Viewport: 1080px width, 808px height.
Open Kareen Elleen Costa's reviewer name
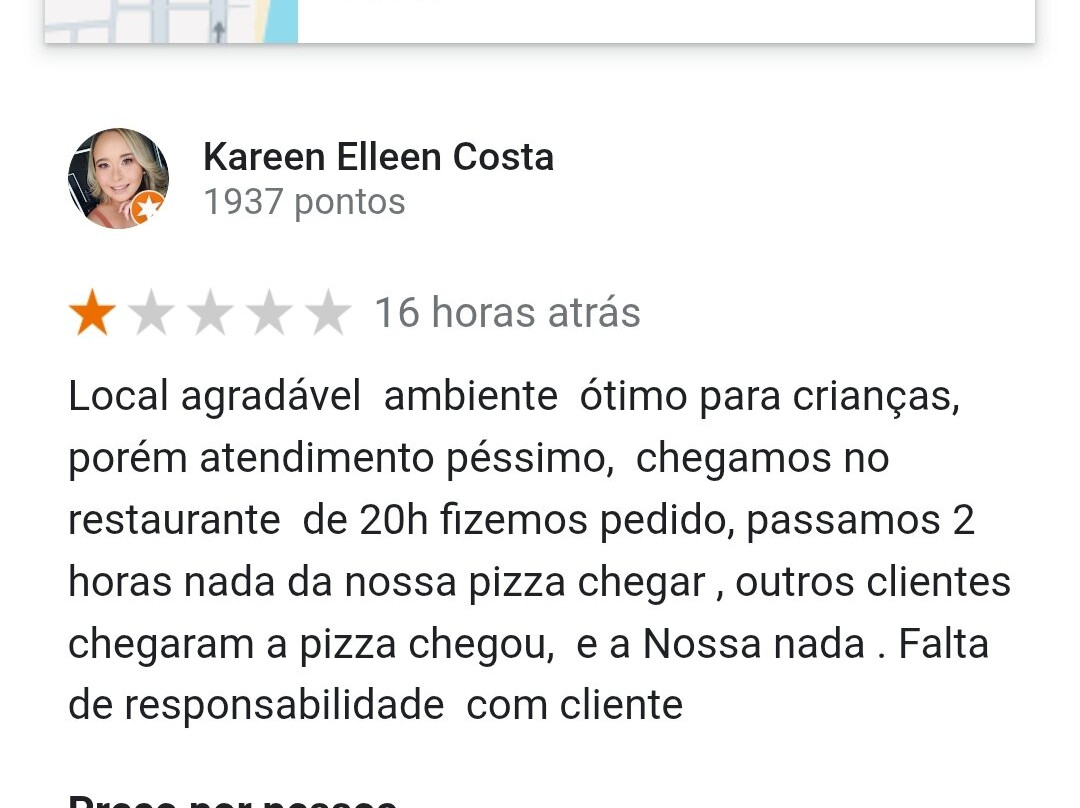(x=378, y=157)
